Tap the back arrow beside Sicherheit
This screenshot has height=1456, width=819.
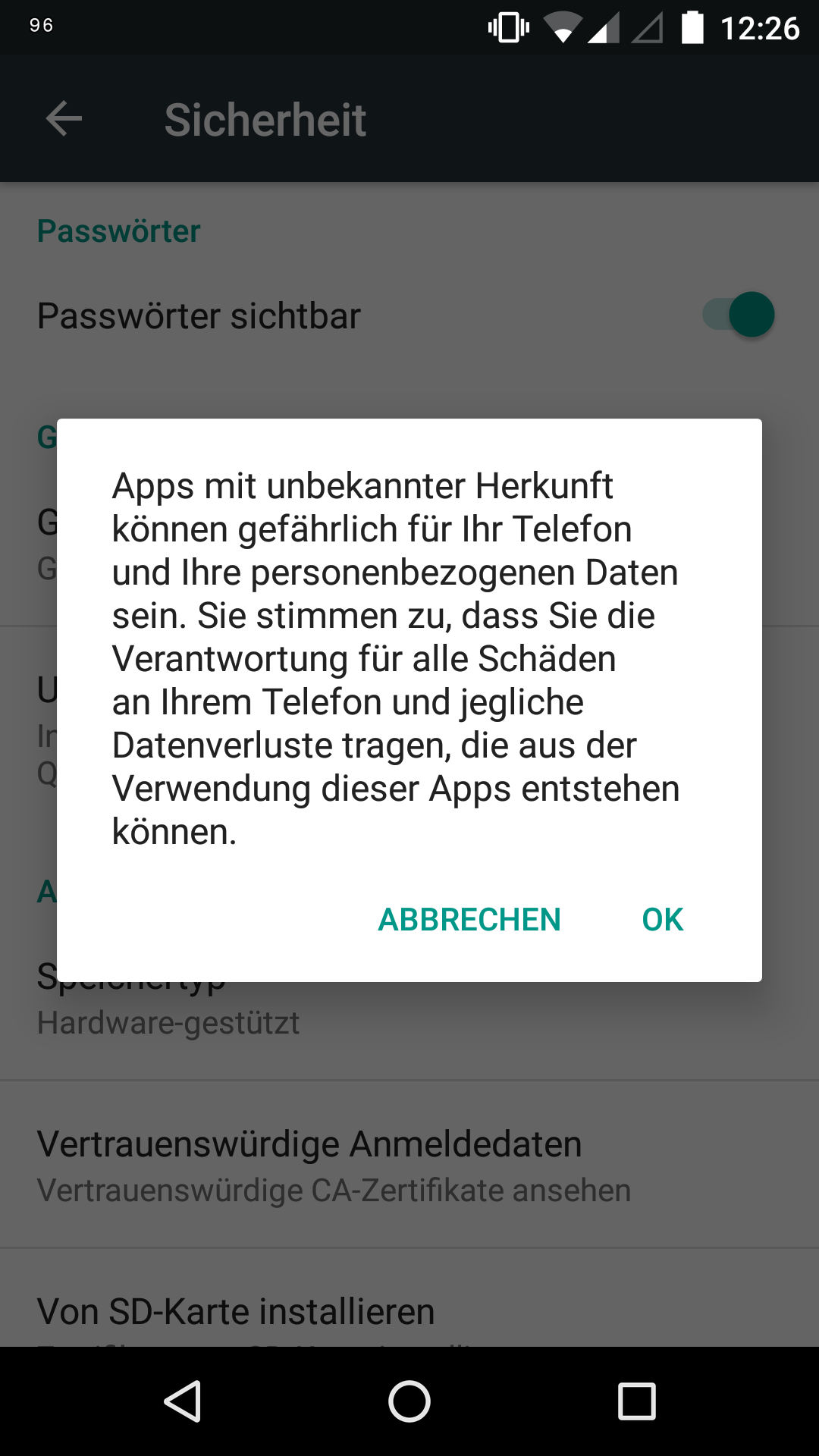[64, 118]
